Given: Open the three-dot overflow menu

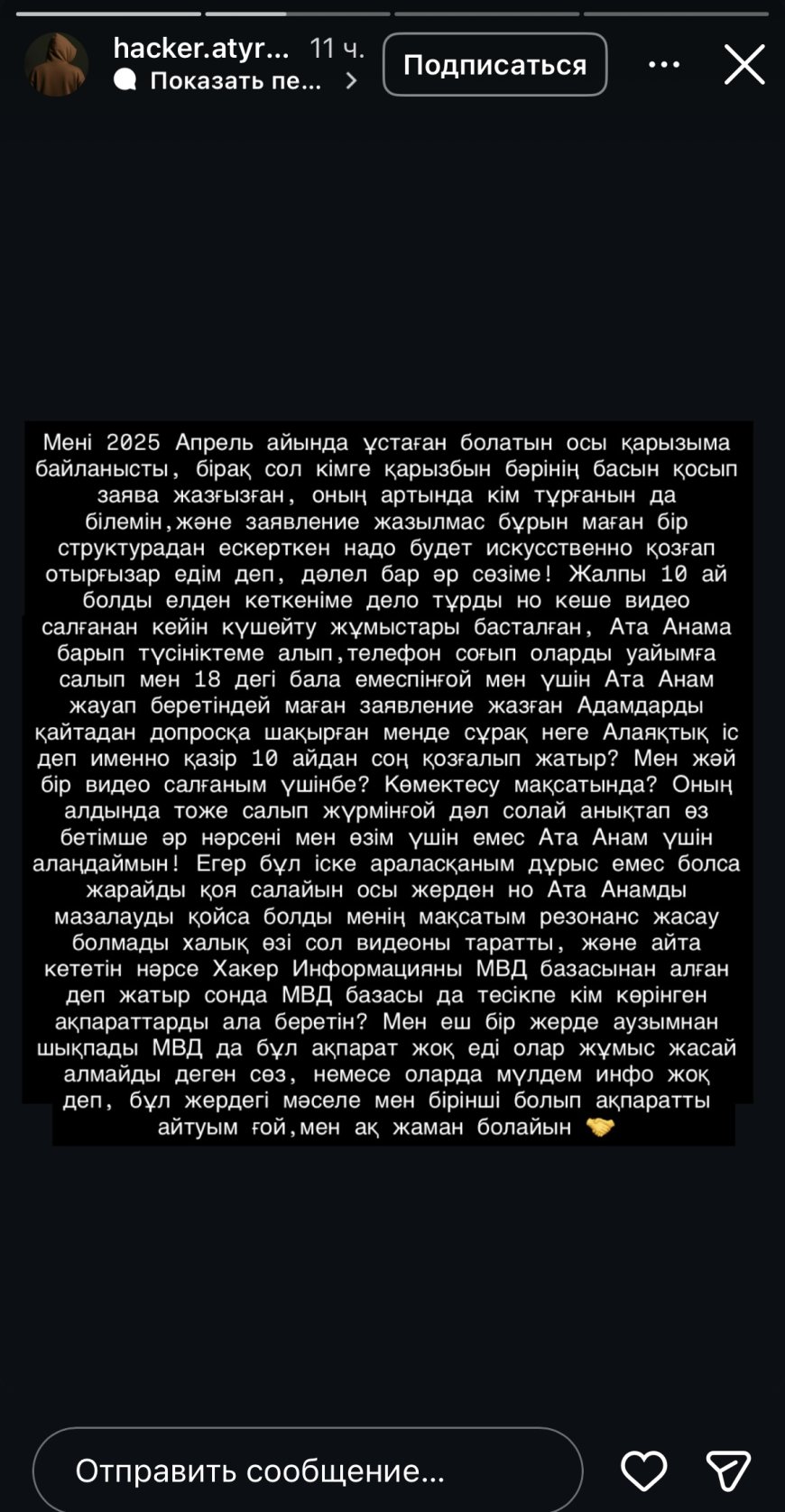Looking at the screenshot, I should [x=664, y=65].
